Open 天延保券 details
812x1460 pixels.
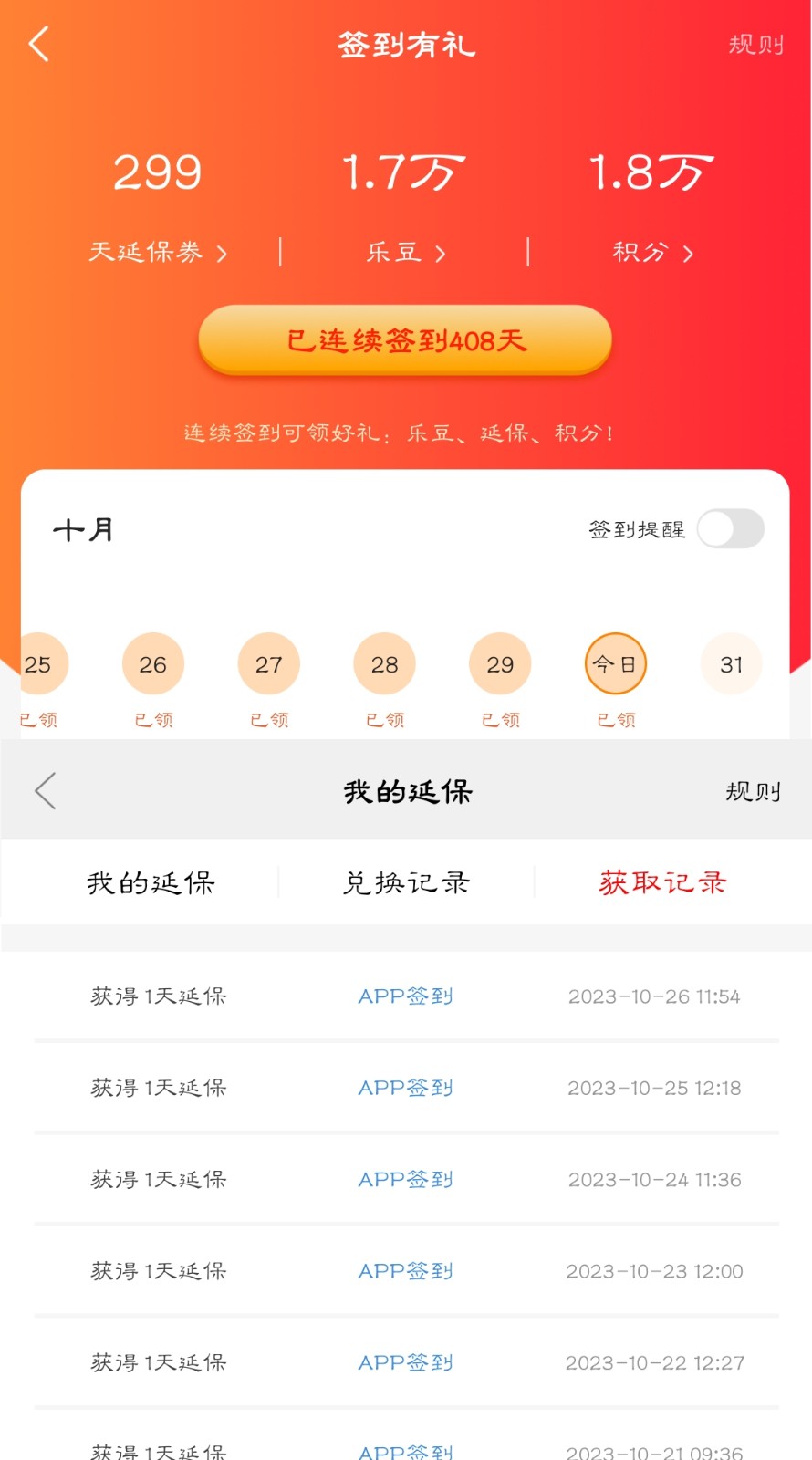click(157, 253)
